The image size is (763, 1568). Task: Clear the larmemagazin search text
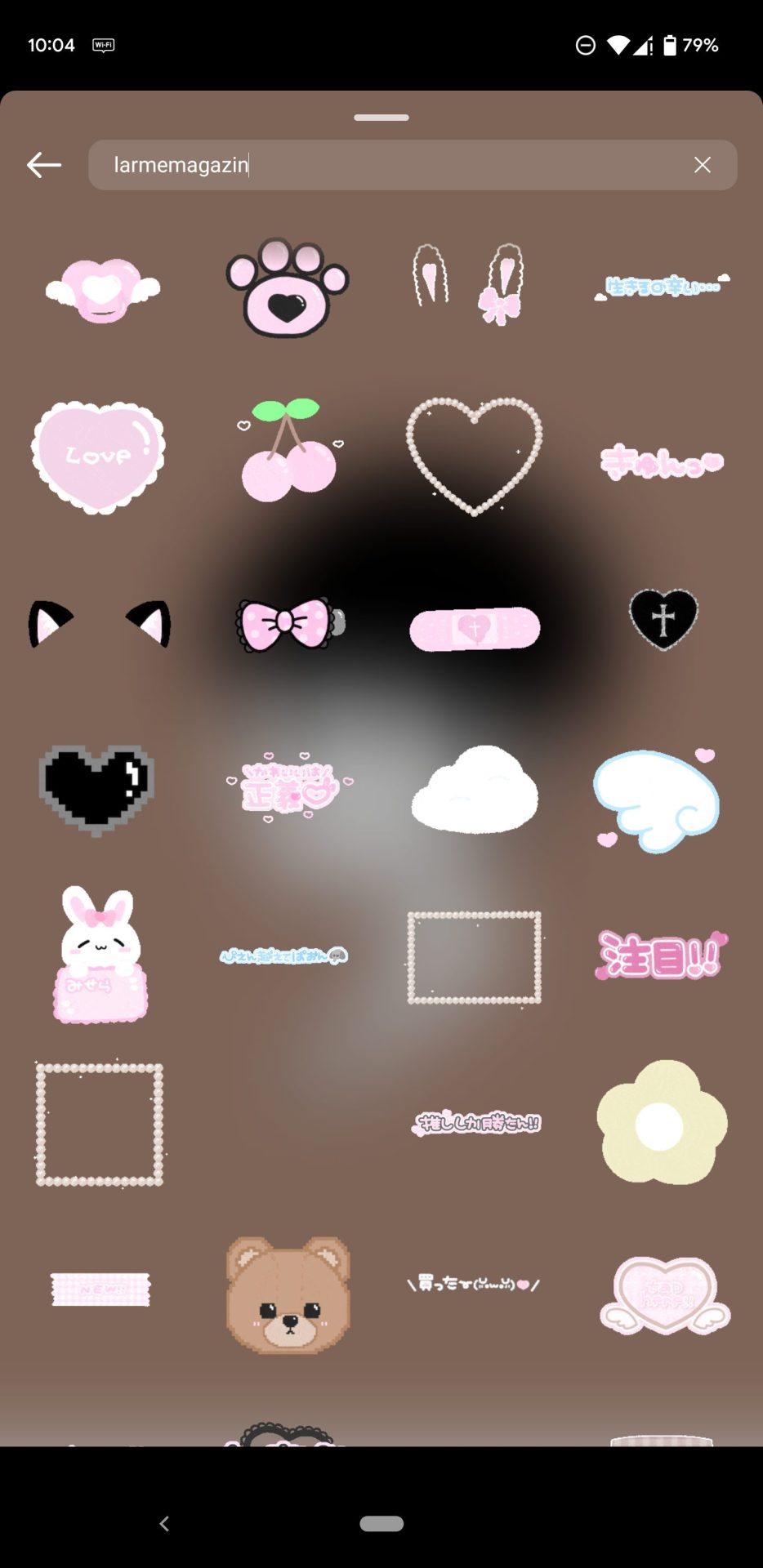(x=702, y=165)
